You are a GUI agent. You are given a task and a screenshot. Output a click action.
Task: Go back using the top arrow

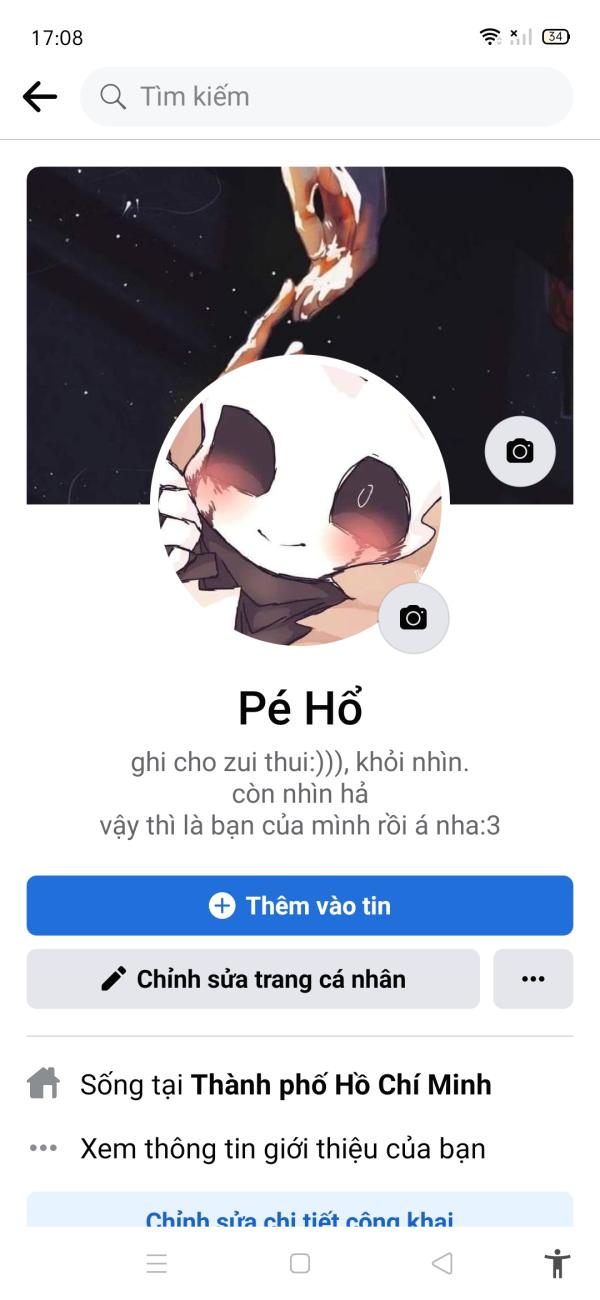click(40, 97)
